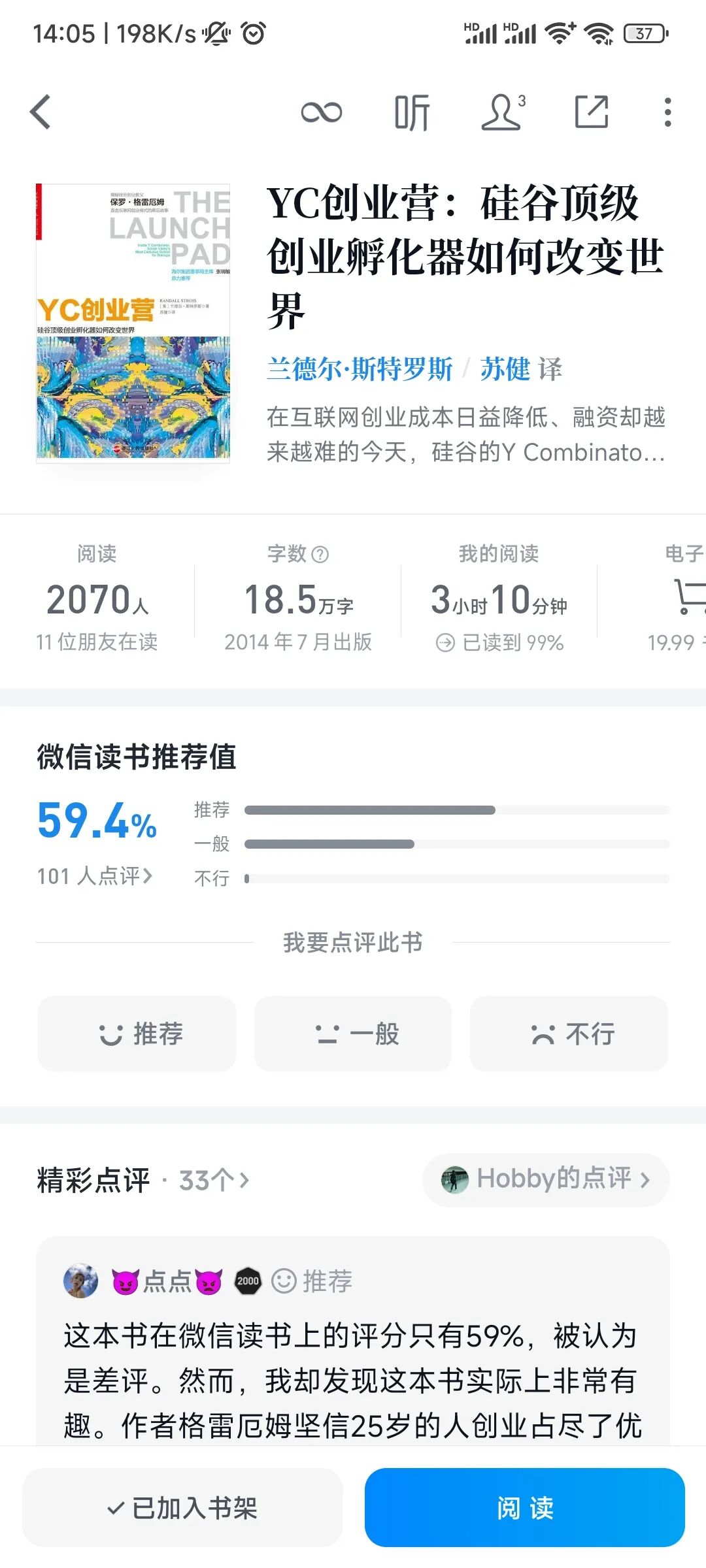Rate the book as 推荐
This screenshot has width=706, height=1568.
coord(137,1034)
